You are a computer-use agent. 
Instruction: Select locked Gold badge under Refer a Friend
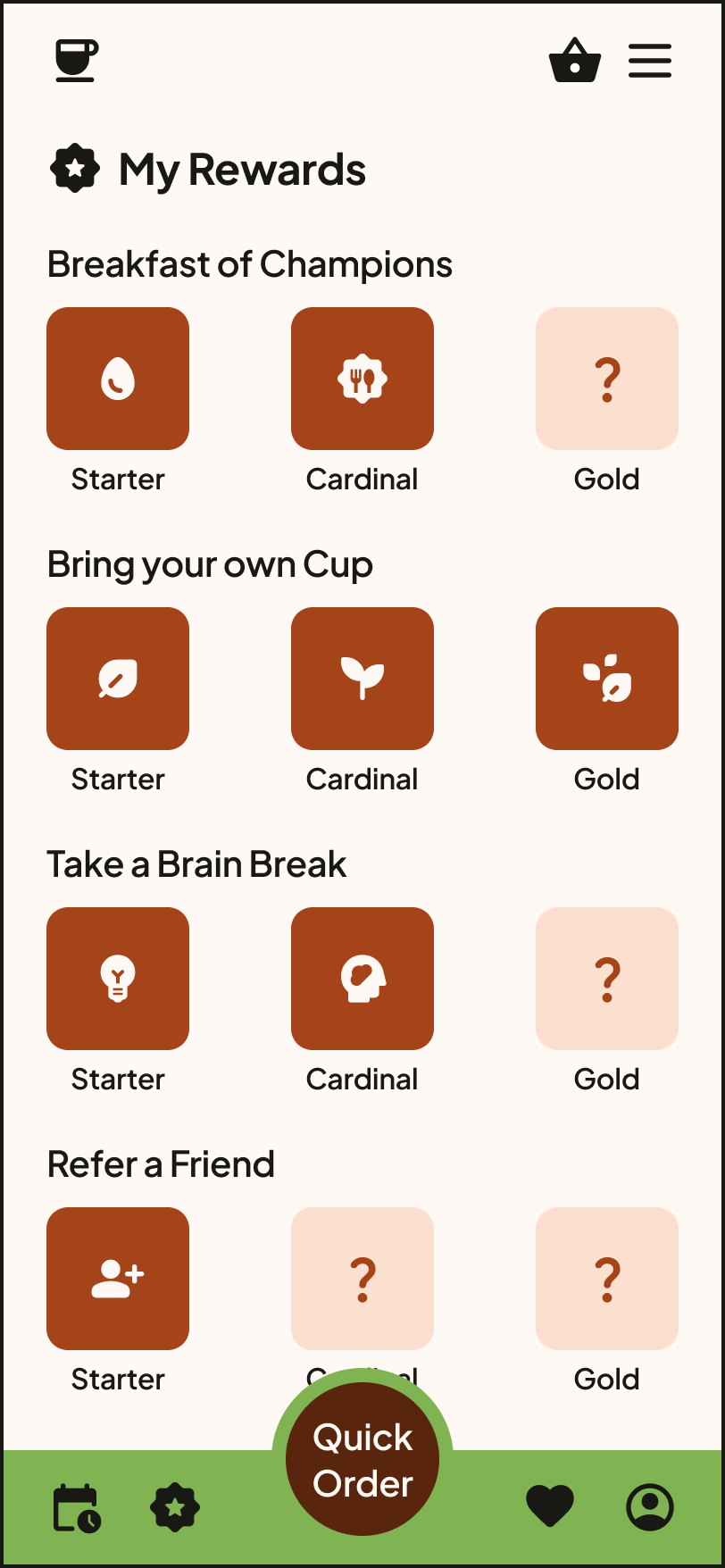pos(607,1279)
